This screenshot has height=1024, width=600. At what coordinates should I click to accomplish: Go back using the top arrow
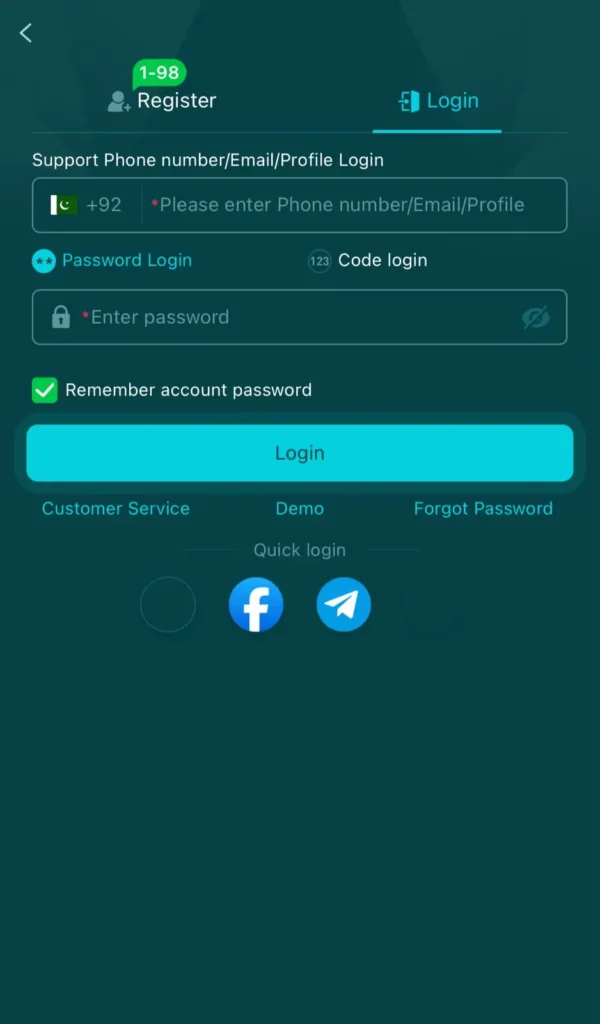(x=25, y=33)
